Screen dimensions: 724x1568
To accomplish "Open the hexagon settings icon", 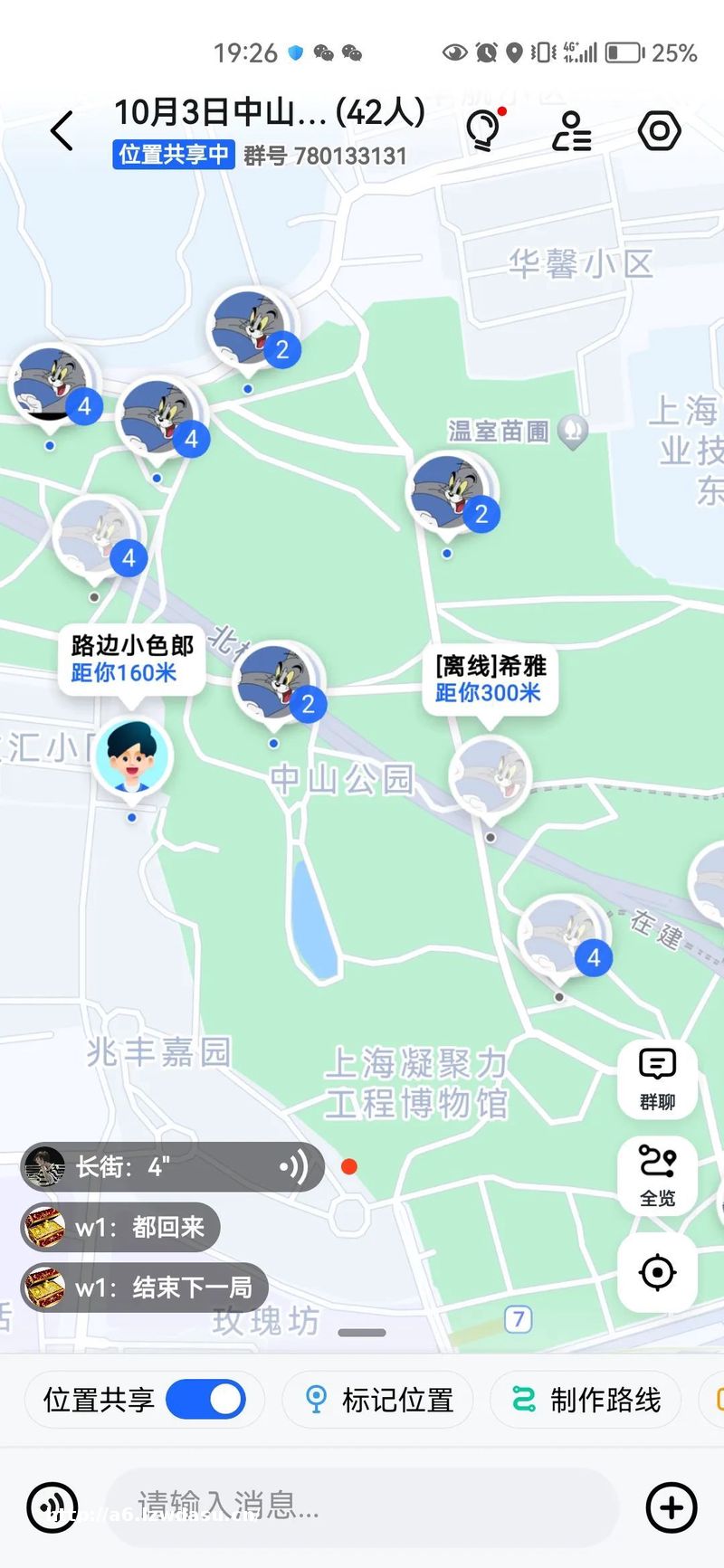I will [659, 131].
